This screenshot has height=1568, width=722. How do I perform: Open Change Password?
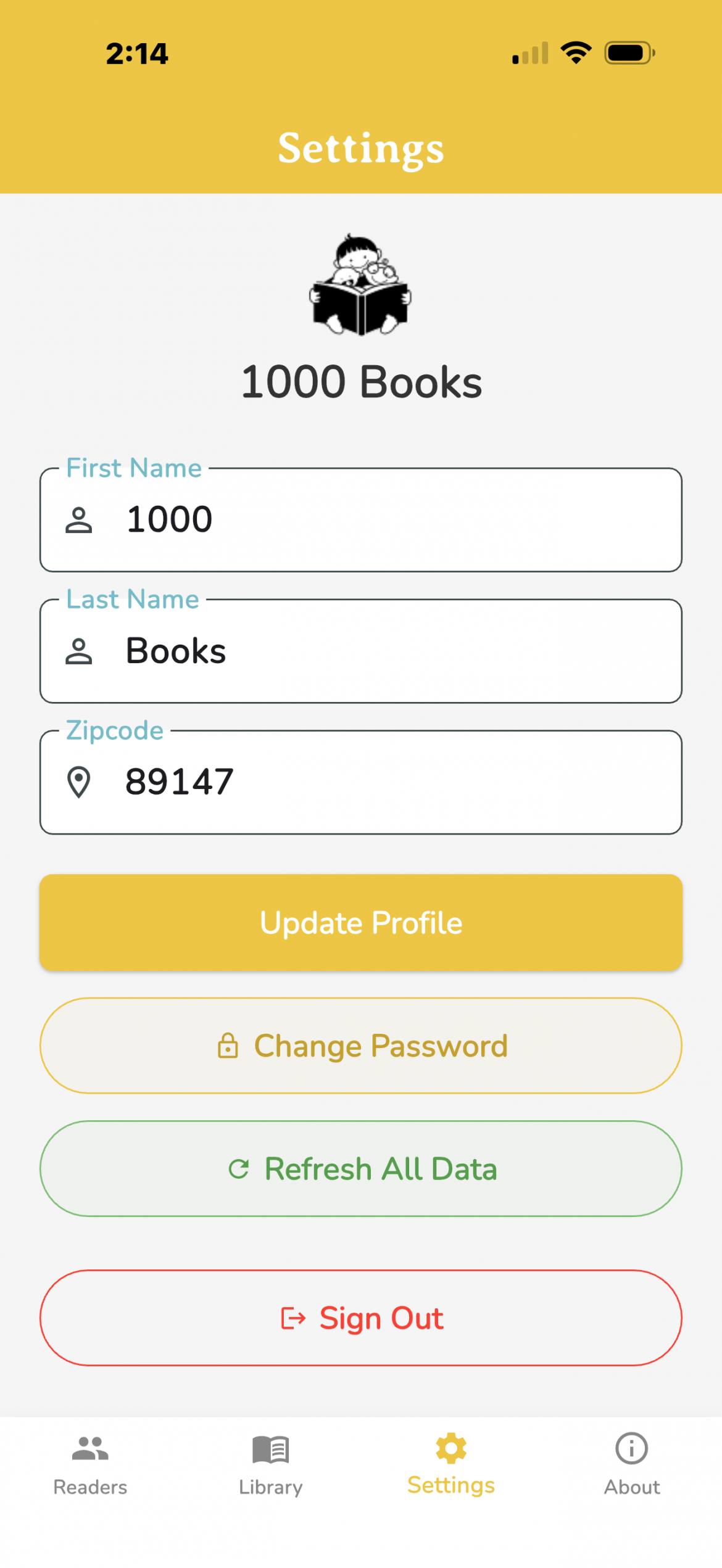click(x=361, y=1046)
